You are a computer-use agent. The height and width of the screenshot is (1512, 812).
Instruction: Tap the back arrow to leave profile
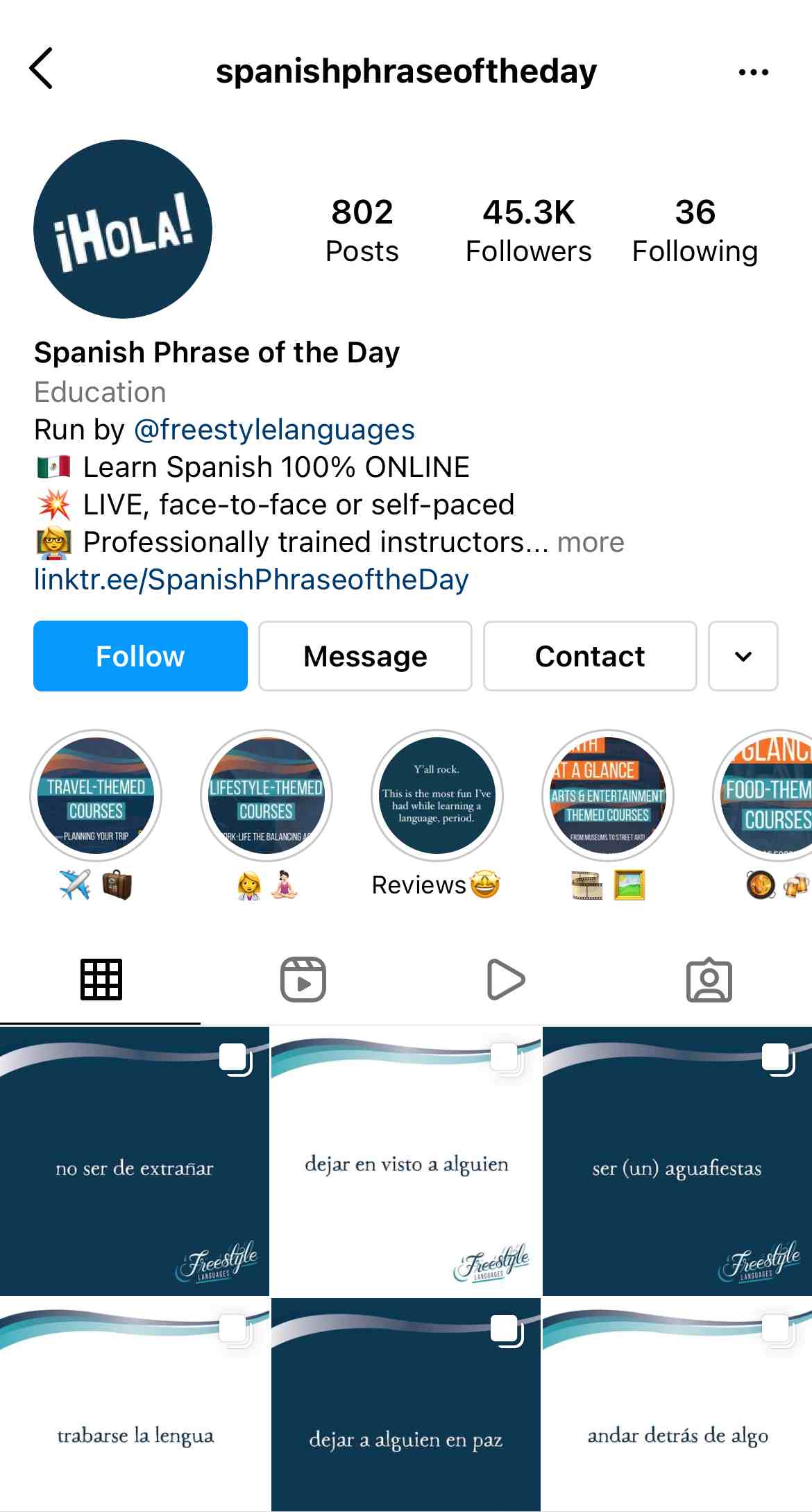pyautogui.click(x=42, y=72)
